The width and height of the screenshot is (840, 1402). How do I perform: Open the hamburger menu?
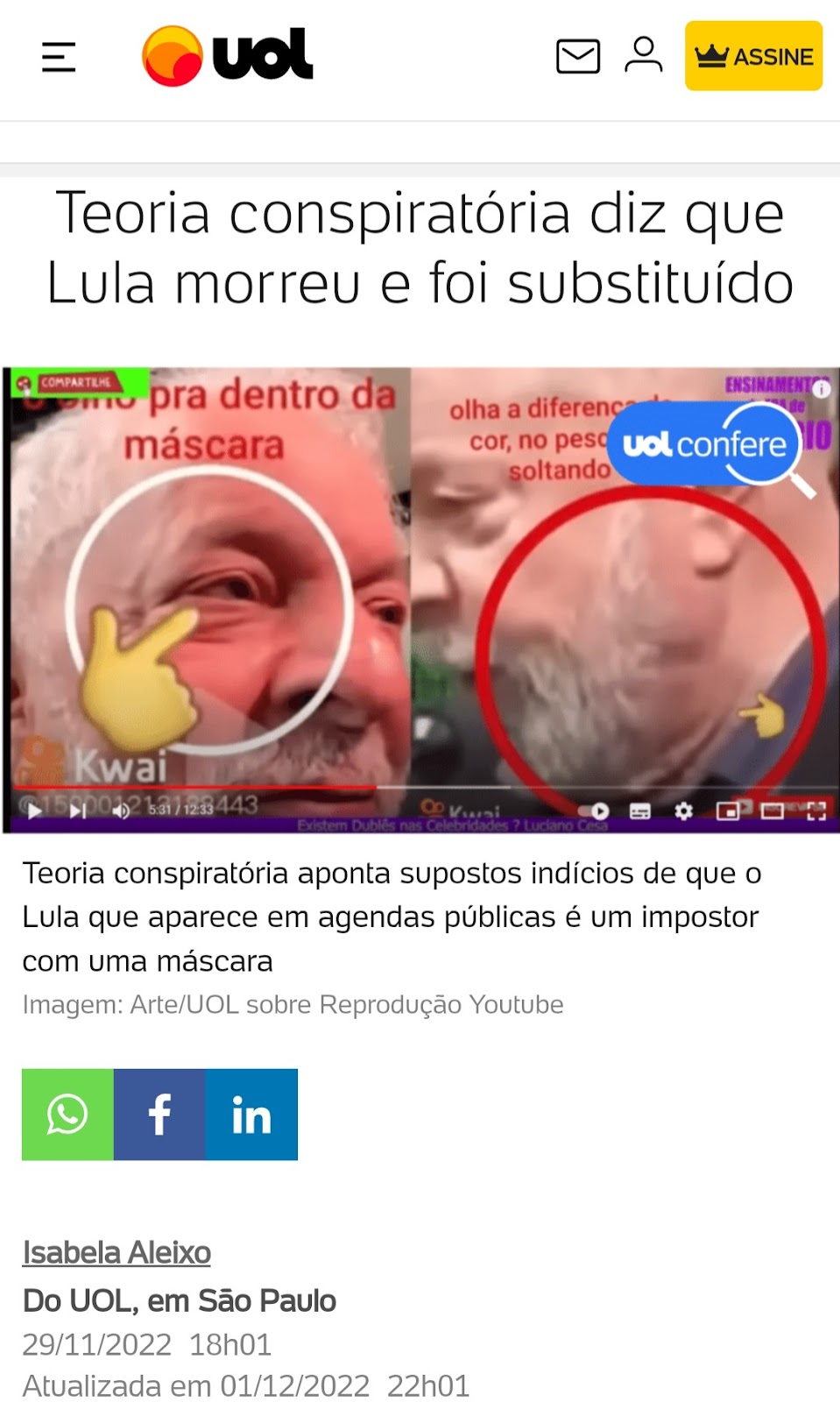click(x=59, y=57)
